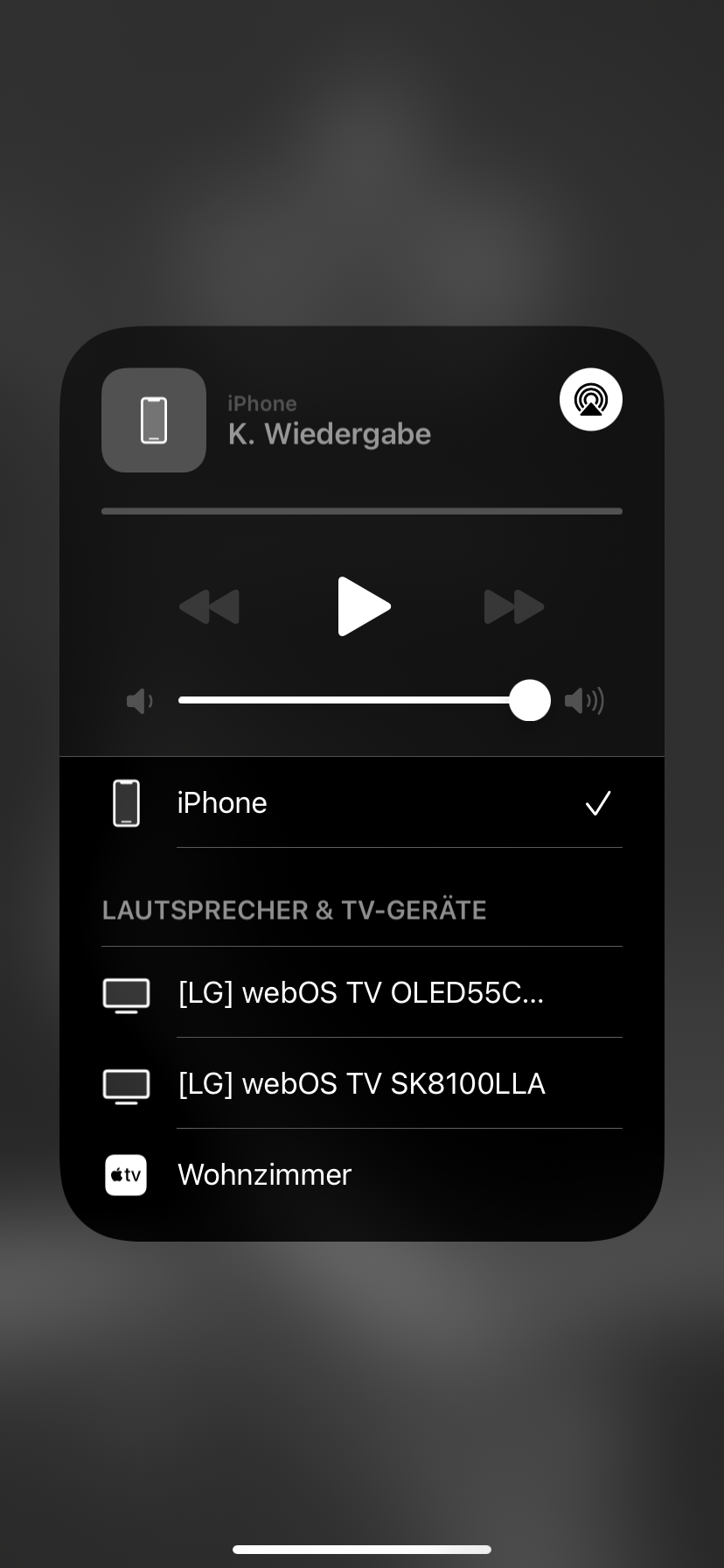Screen dimensions: 724x1568
Task: Skip ahead with the fast-forward button
Action: [514, 606]
